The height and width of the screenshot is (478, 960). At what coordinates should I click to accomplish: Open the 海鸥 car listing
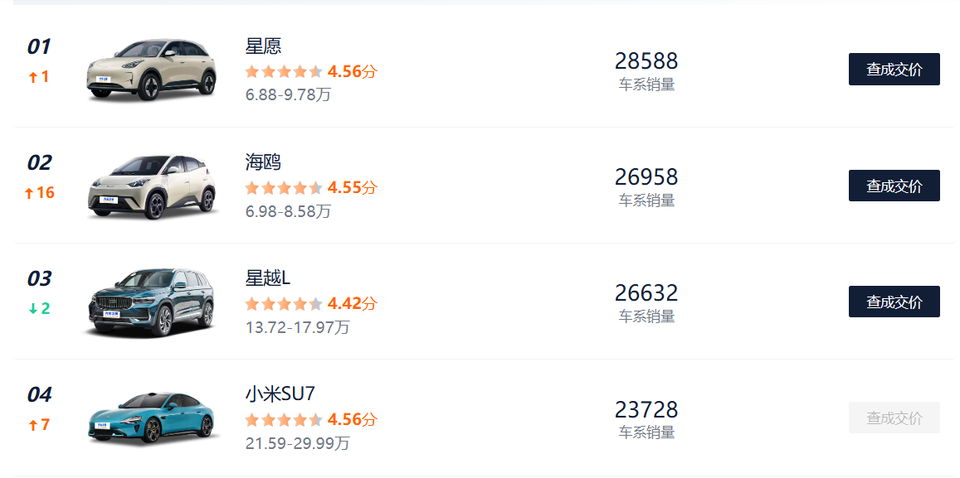tap(263, 162)
